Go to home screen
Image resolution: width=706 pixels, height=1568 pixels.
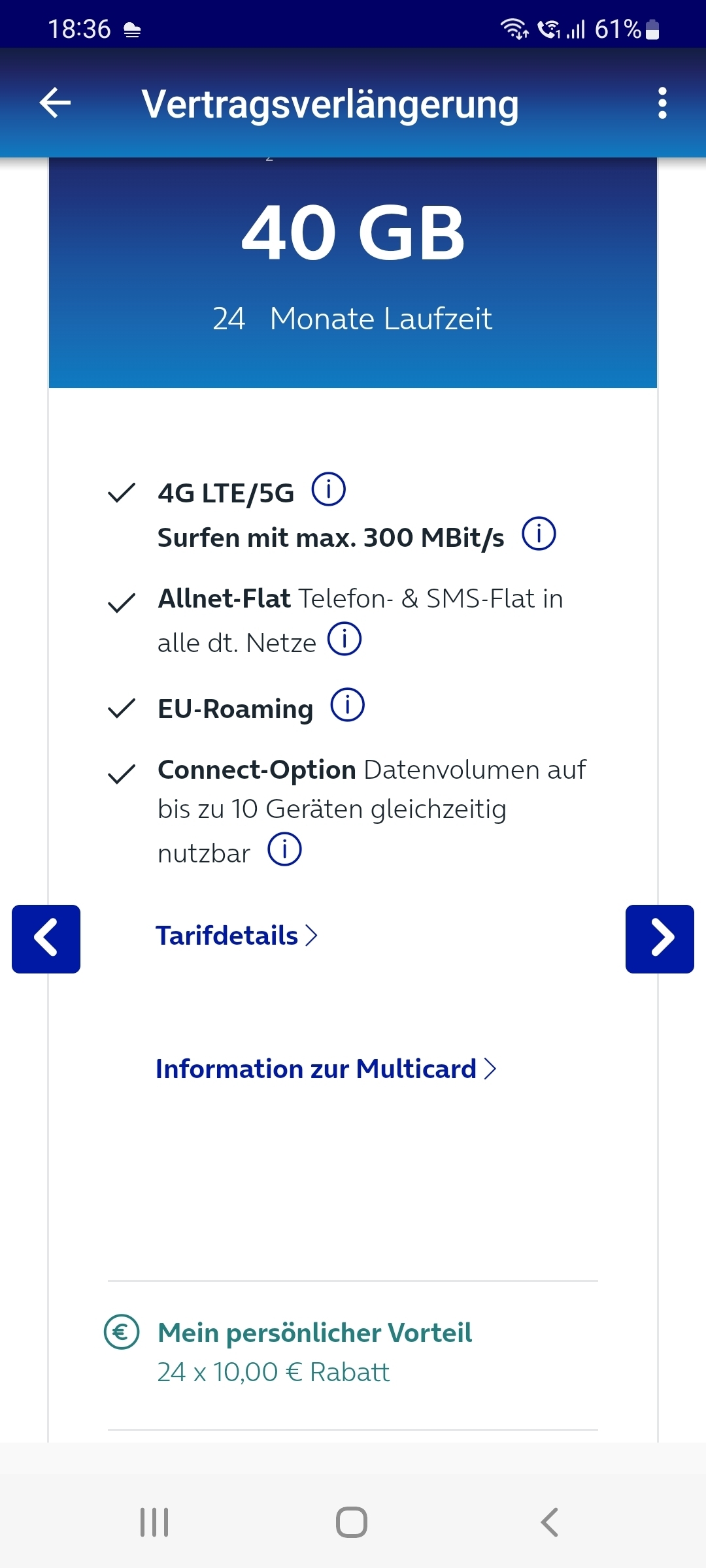tap(352, 1522)
